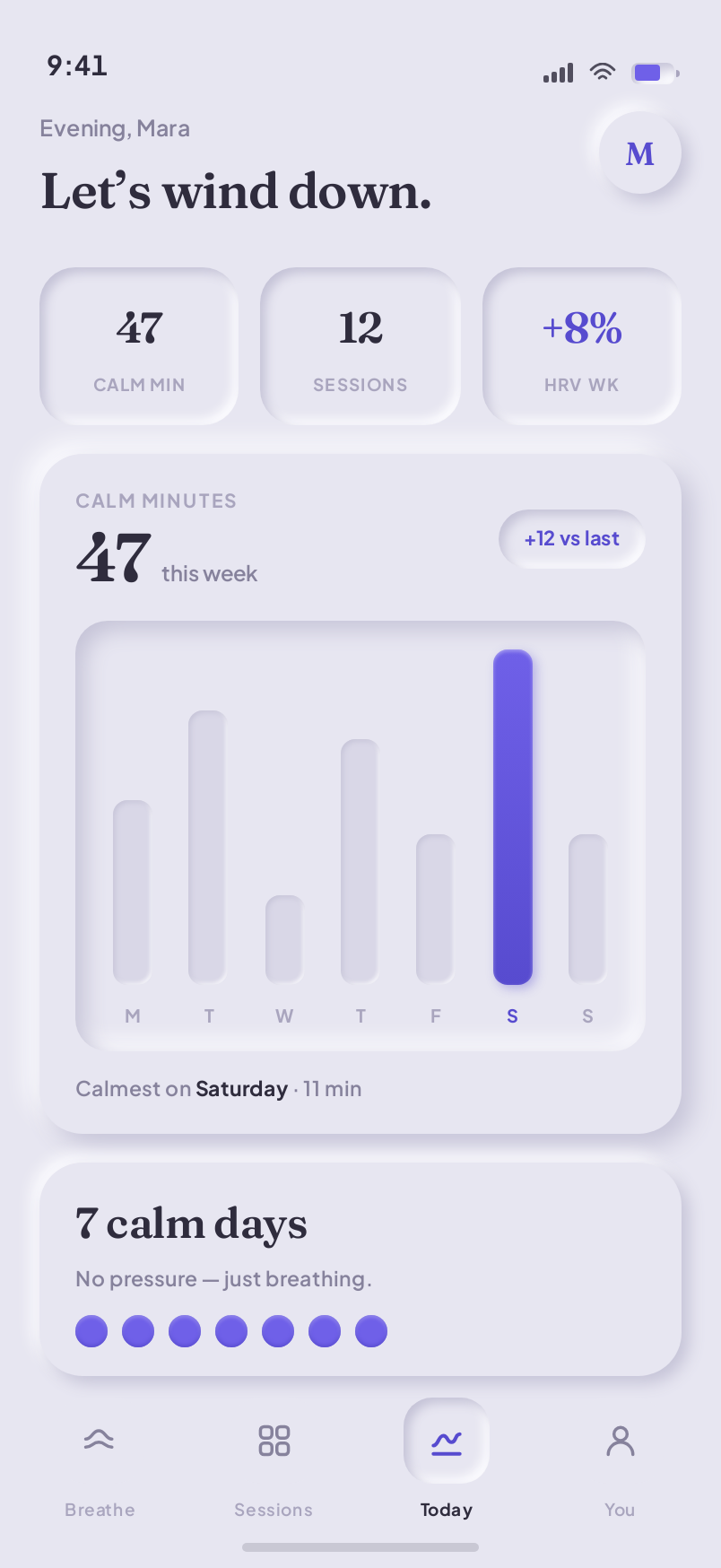Screen dimensions: 721x1568
Task: Switch to the You tab
Action: tap(620, 1468)
